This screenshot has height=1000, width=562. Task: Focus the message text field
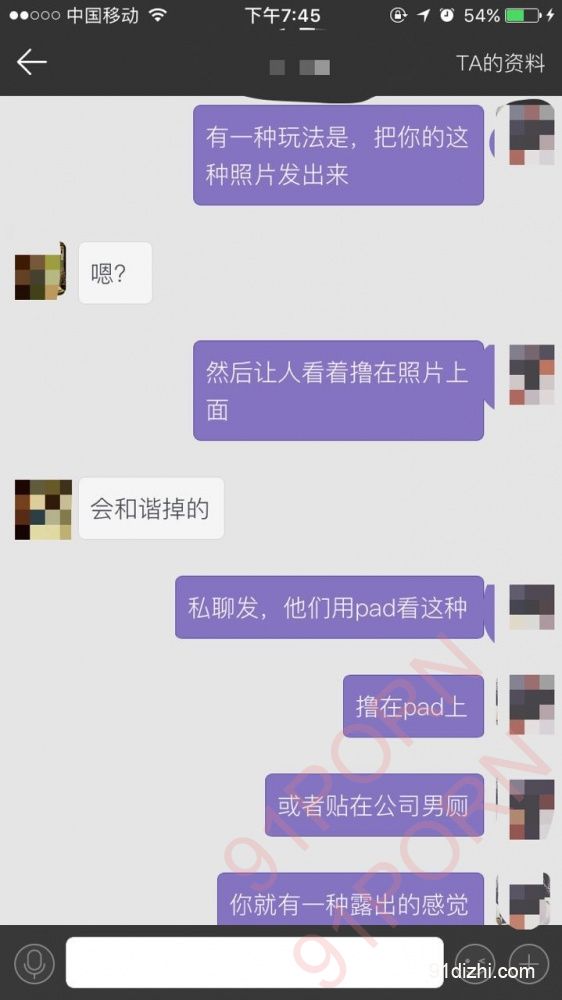pos(255,962)
